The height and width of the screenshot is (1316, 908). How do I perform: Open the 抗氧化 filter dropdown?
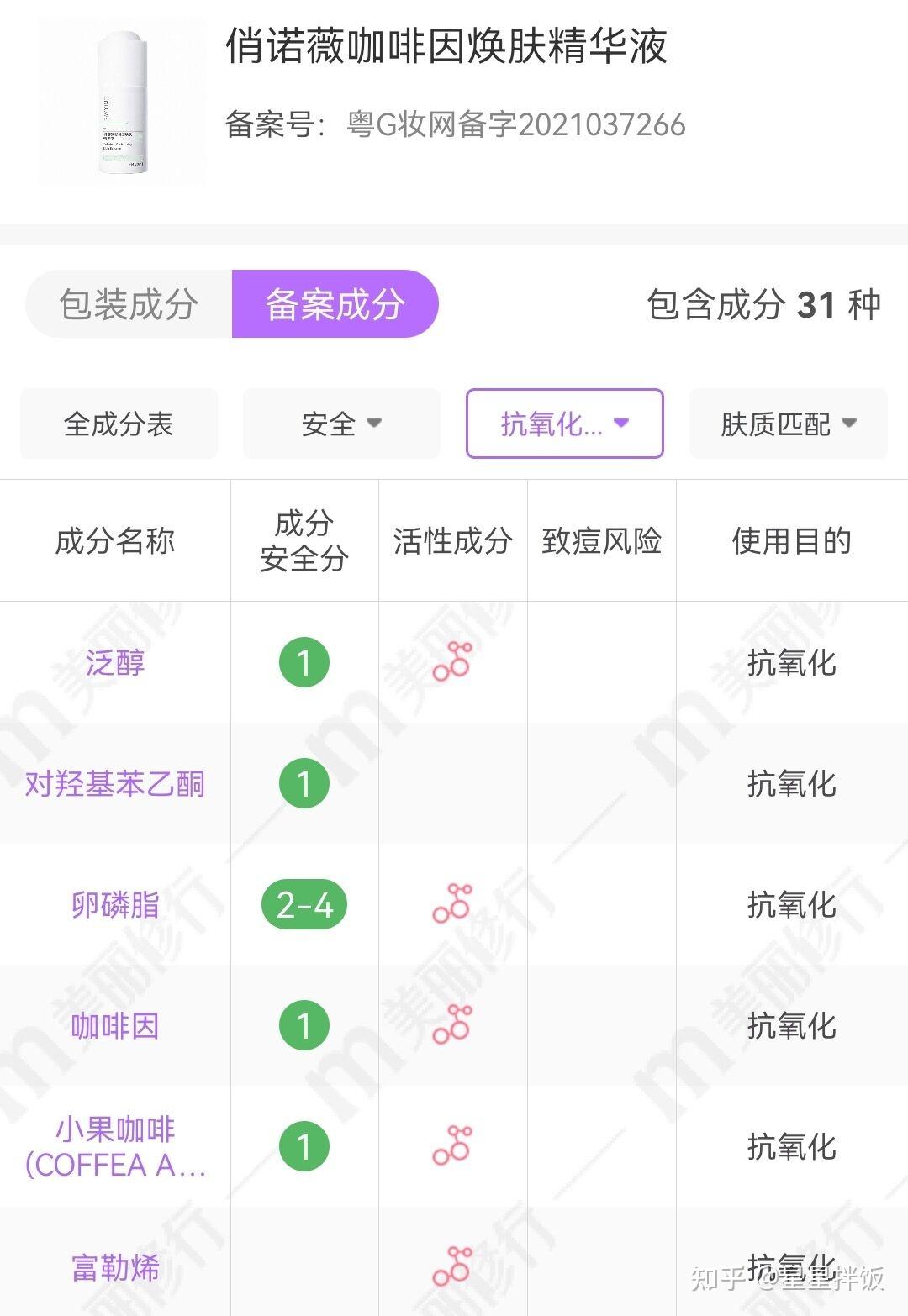564,424
